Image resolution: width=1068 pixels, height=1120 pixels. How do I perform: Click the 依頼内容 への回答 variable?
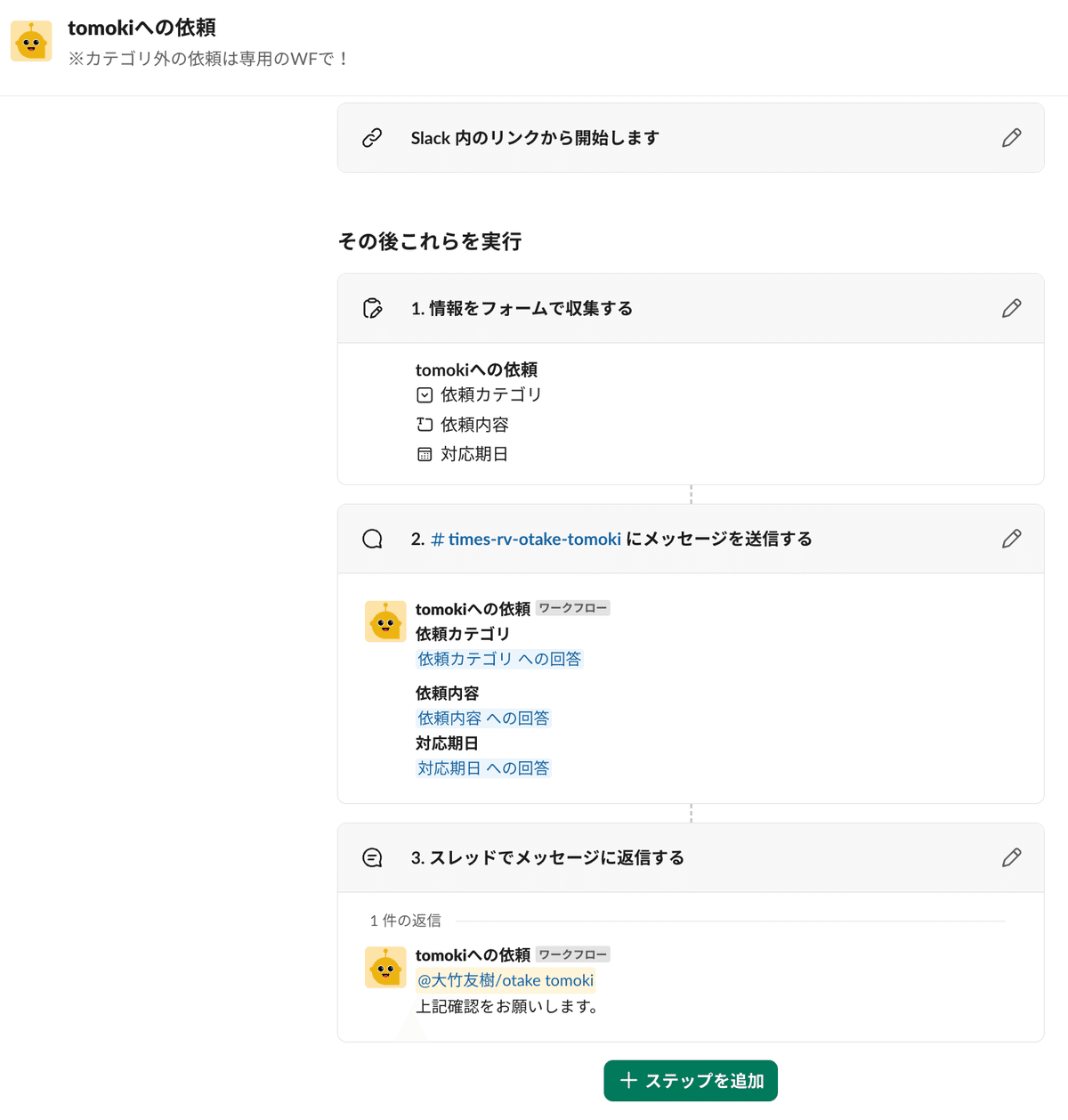pos(483,718)
